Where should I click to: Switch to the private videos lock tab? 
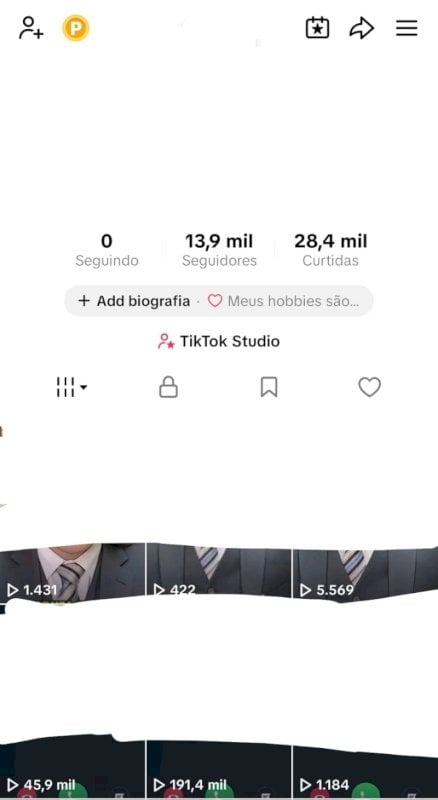pos(168,387)
